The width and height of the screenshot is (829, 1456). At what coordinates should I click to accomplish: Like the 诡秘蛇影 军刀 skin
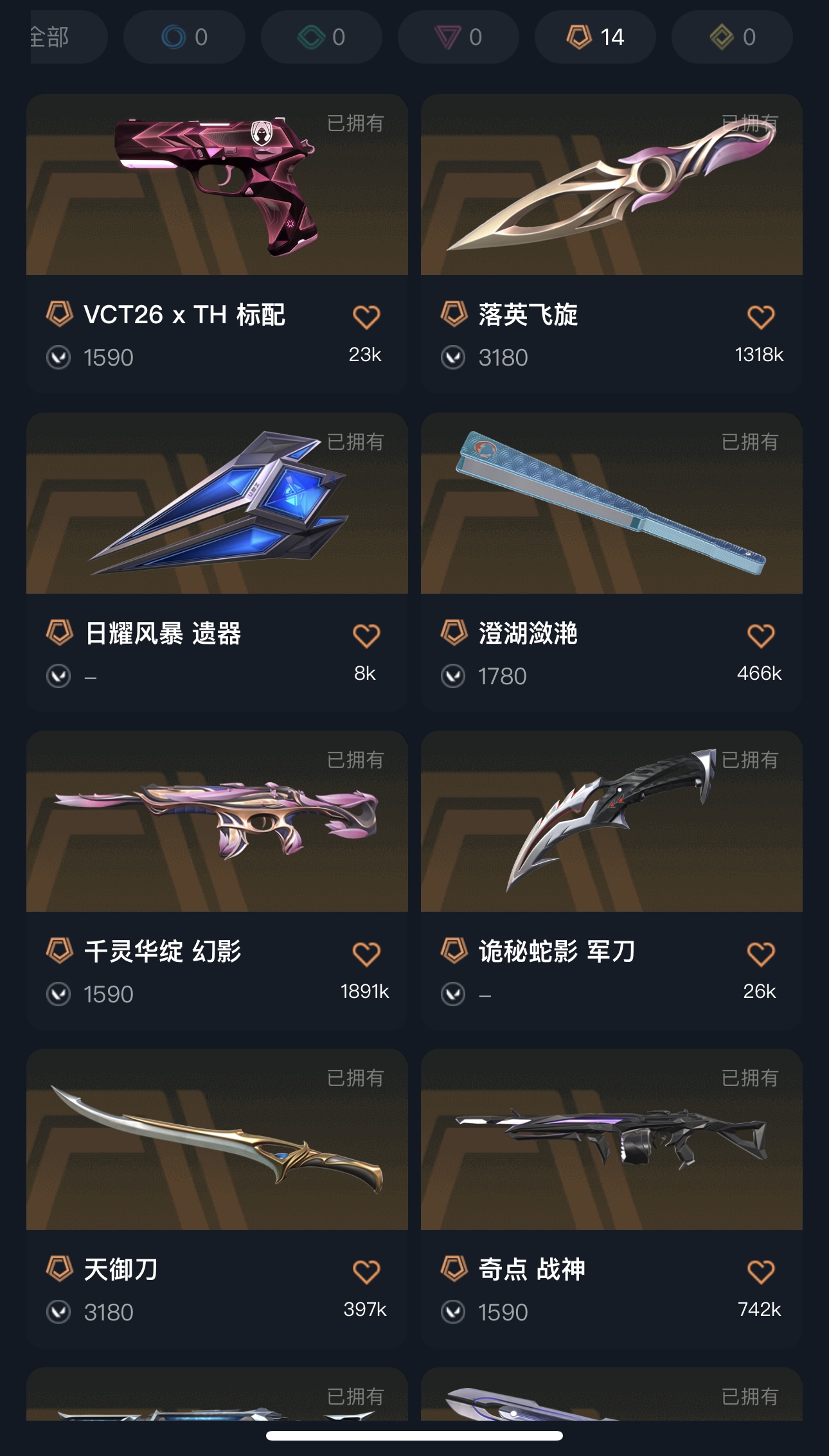tap(761, 954)
